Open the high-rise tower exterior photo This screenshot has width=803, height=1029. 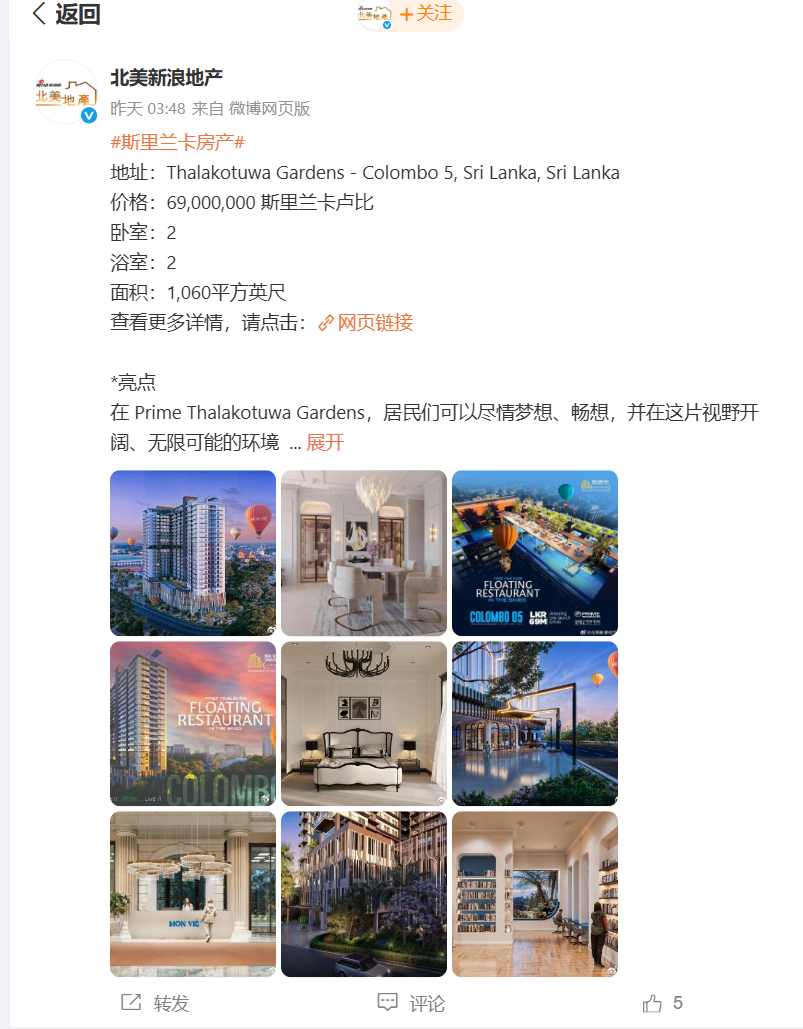point(193,553)
